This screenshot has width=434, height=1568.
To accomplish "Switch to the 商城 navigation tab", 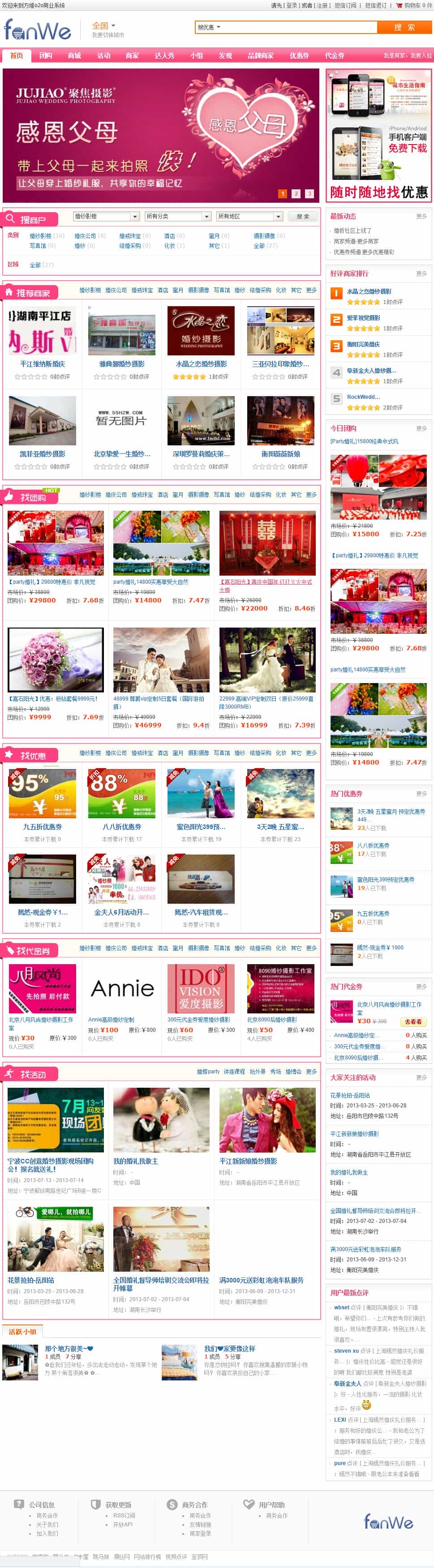I will point(74,56).
